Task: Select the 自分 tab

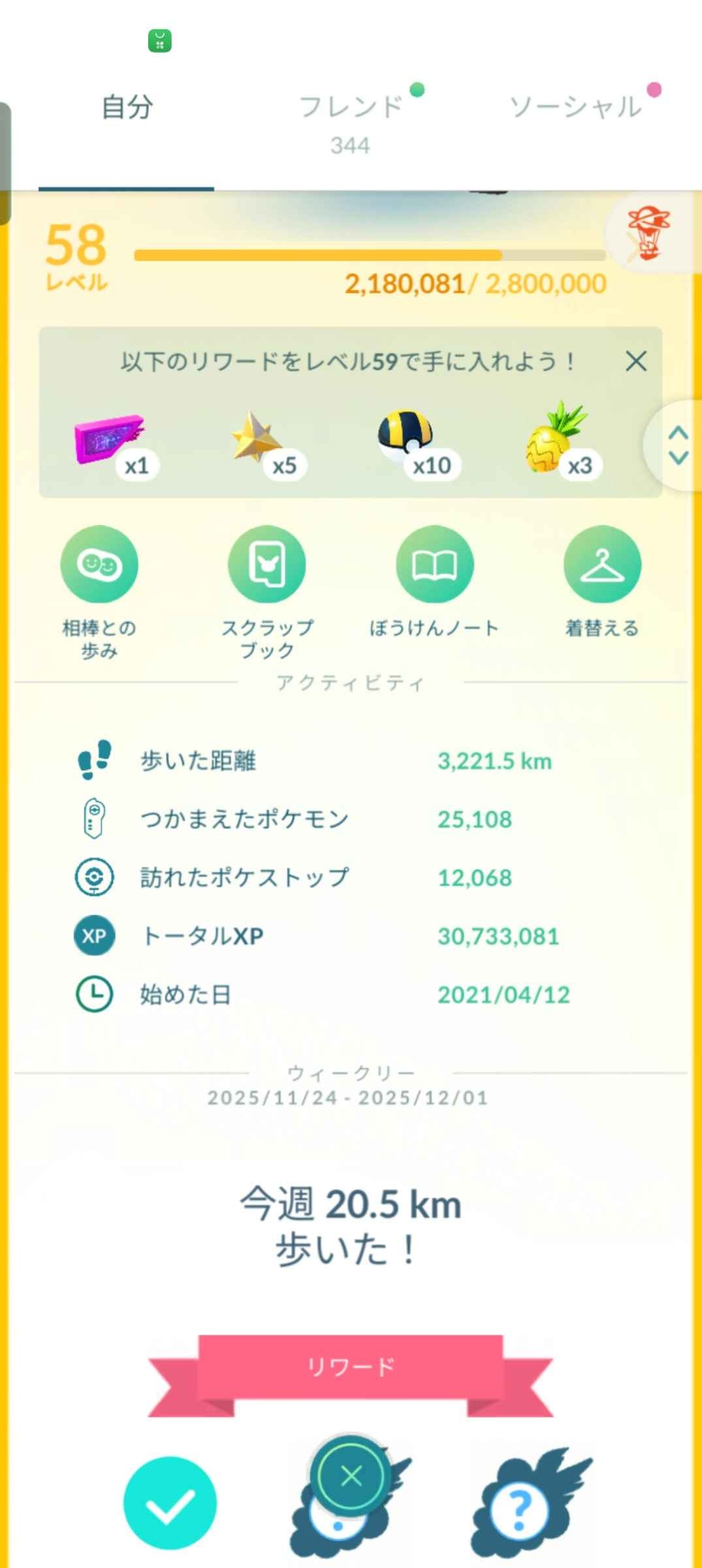Action: [127, 107]
